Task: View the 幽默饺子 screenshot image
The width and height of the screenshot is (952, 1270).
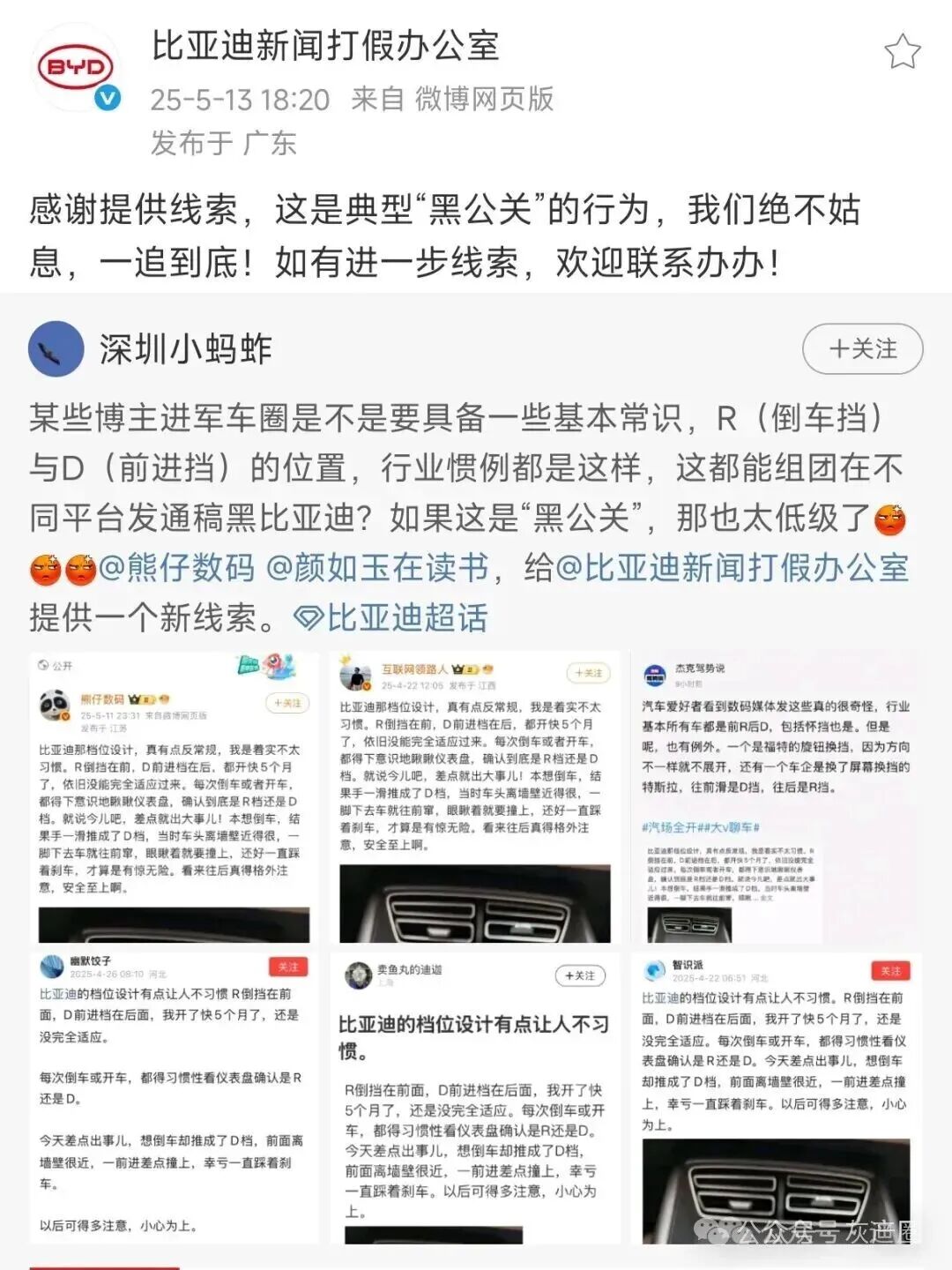Action: [174, 1098]
